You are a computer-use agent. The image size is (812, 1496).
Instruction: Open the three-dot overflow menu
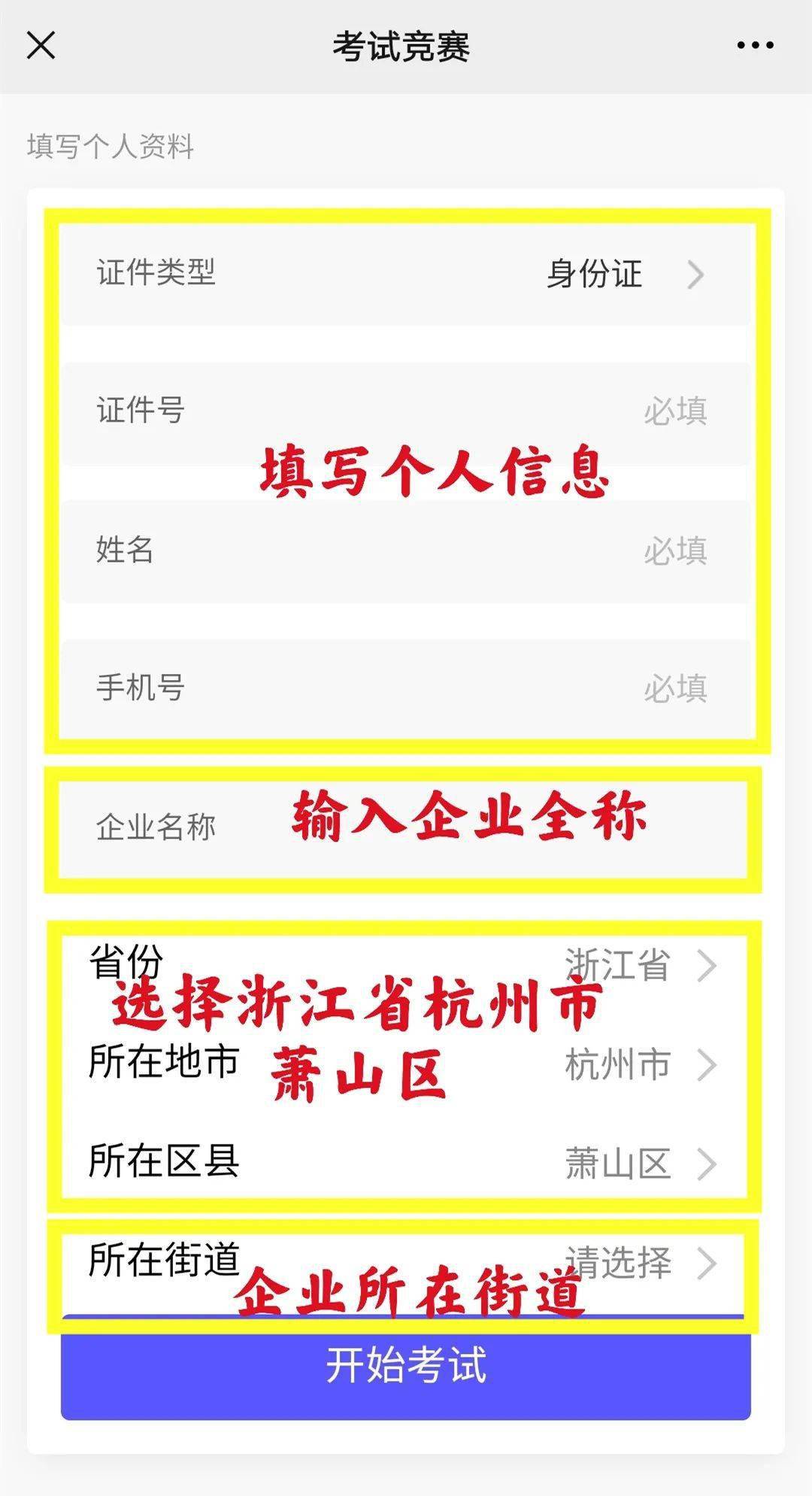click(x=755, y=46)
